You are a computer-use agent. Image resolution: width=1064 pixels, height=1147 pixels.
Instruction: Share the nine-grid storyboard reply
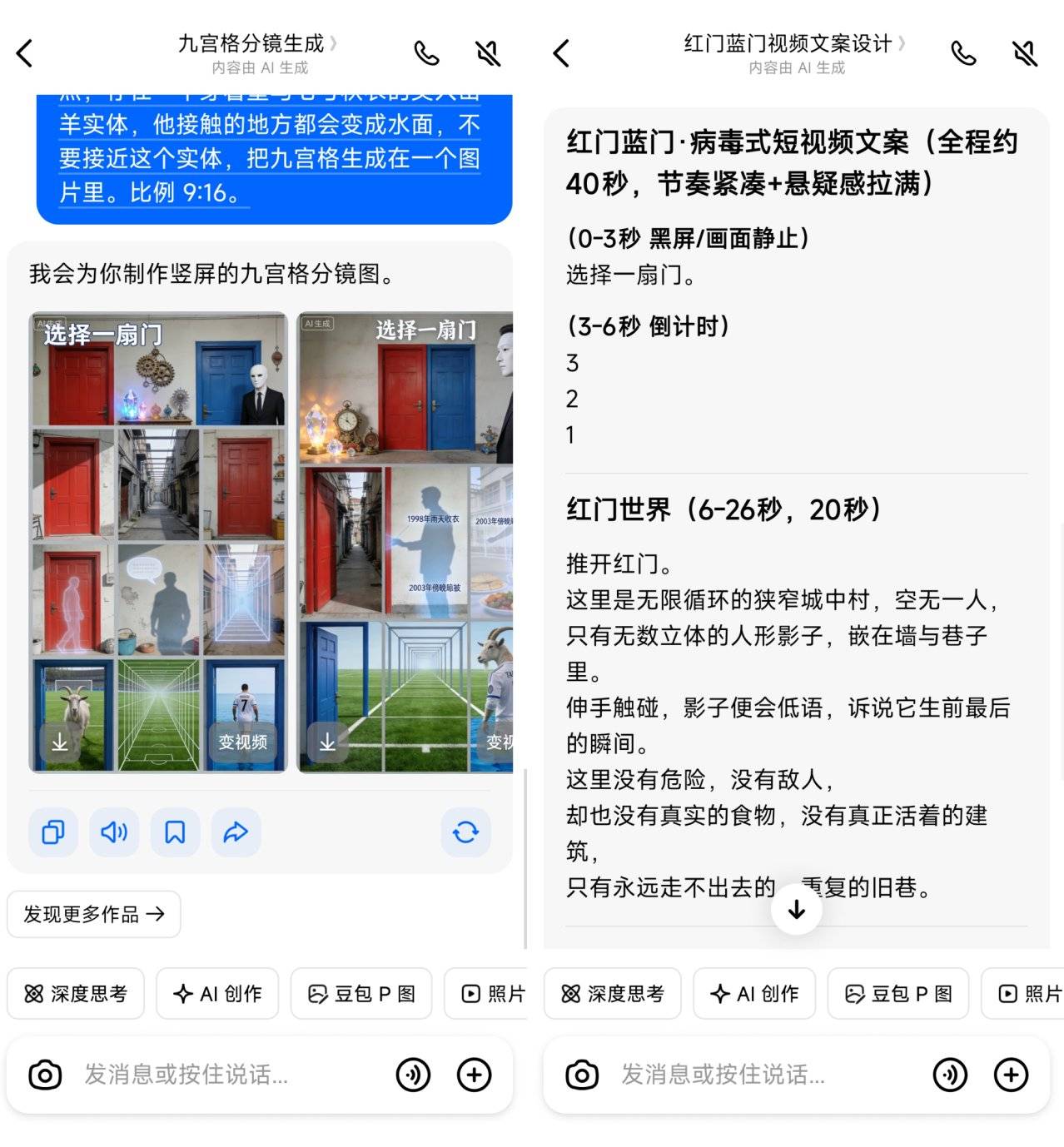tap(236, 832)
